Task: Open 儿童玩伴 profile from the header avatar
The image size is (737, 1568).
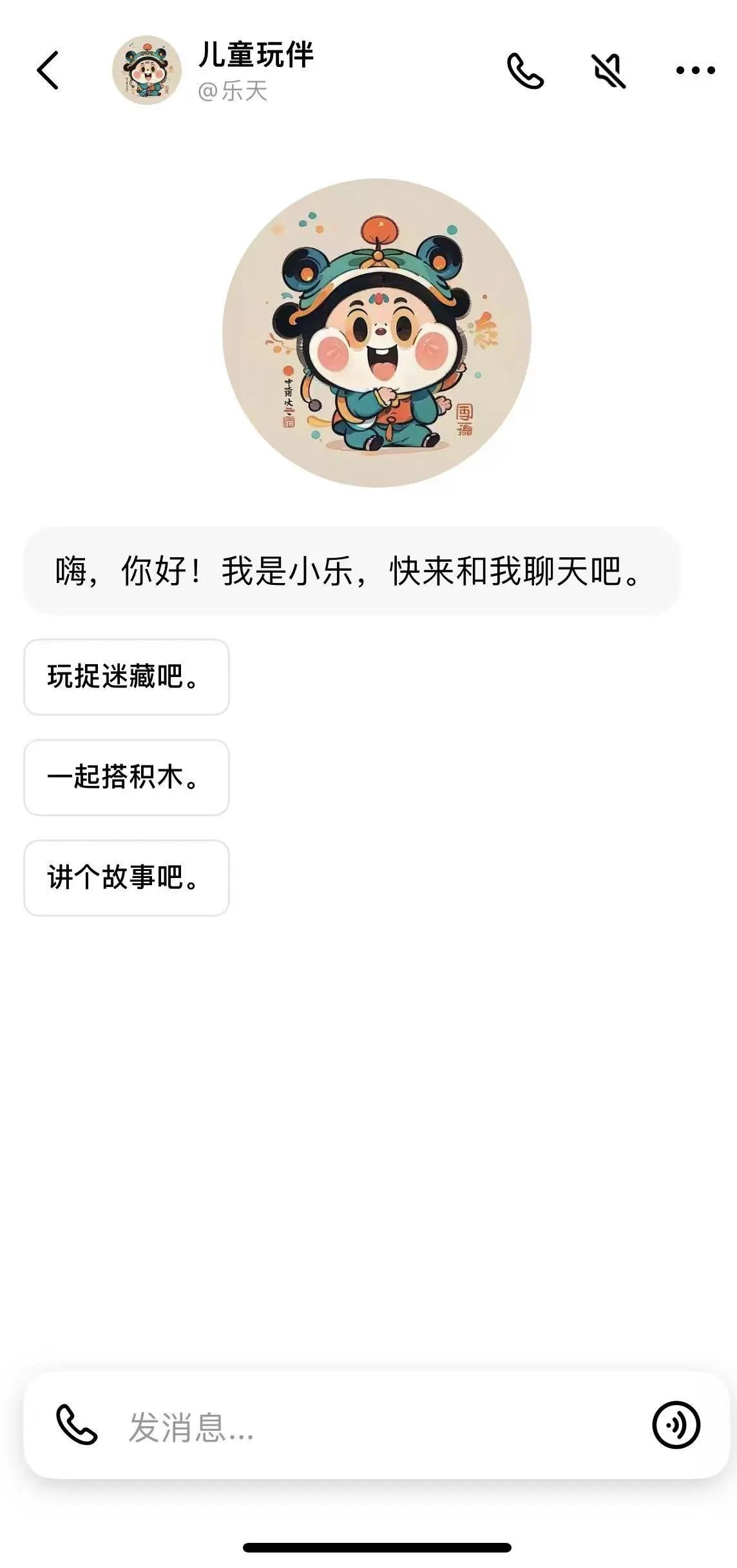Action: 147,70
